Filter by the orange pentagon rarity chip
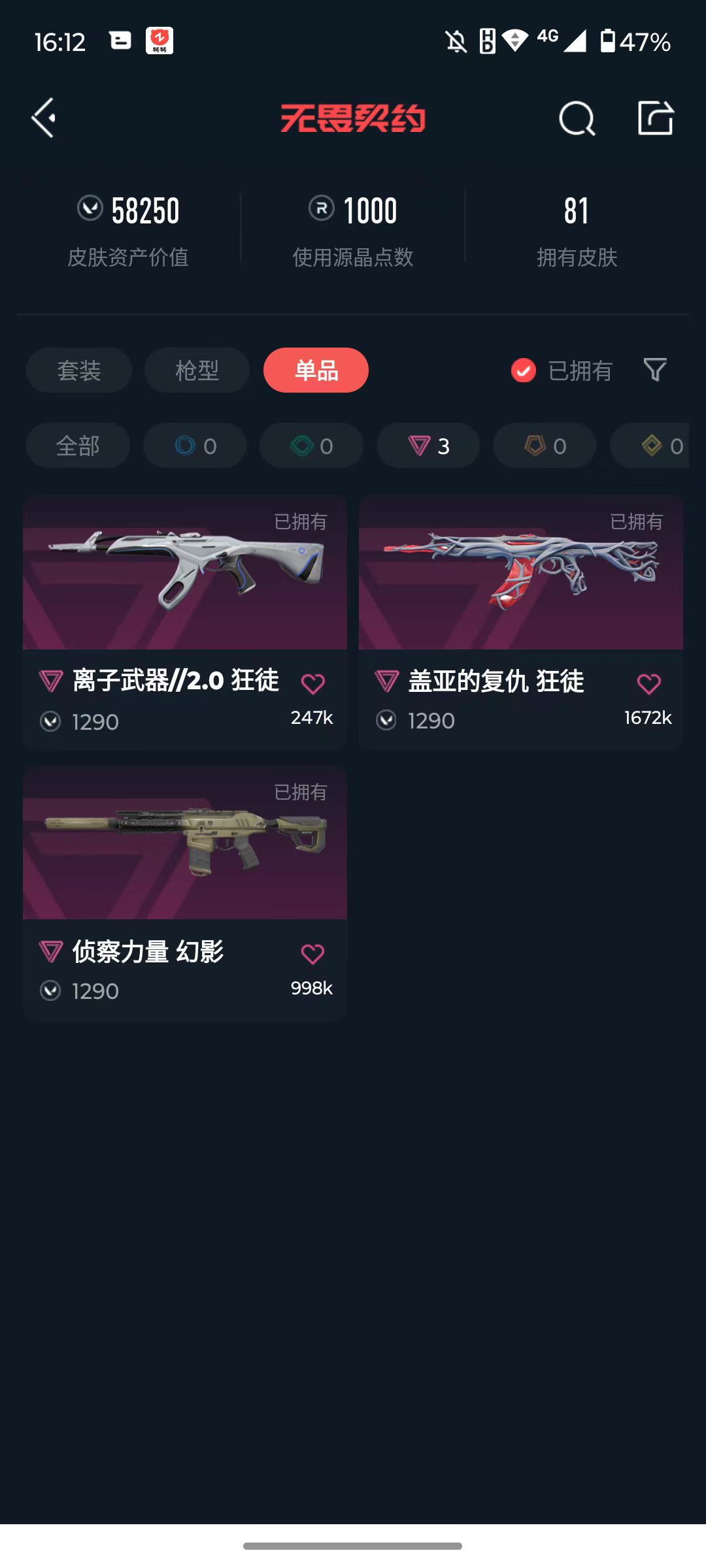The image size is (706, 1568). (545, 446)
